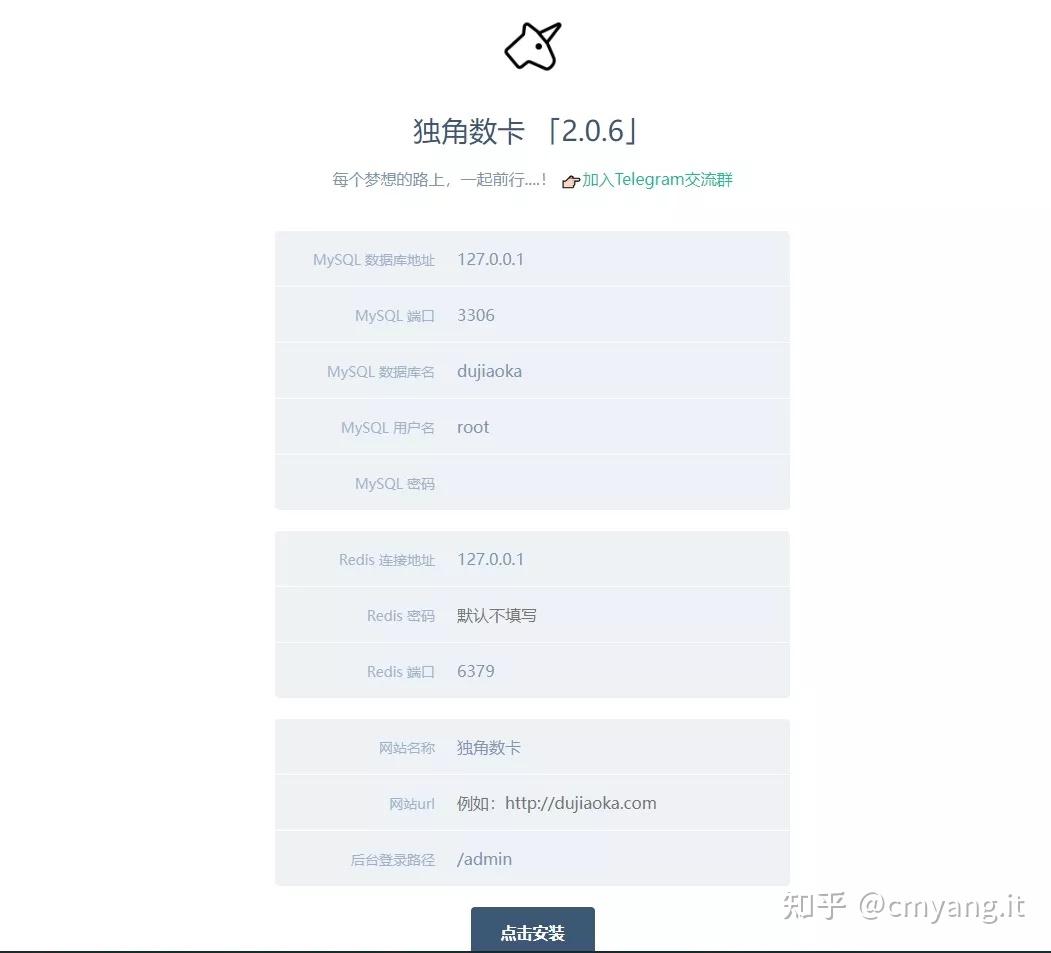Image resolution: width=1051 pixels, height=953 pixels.
Task: Open the 加入Telegram交流群 link
Action: coord(657,180)
